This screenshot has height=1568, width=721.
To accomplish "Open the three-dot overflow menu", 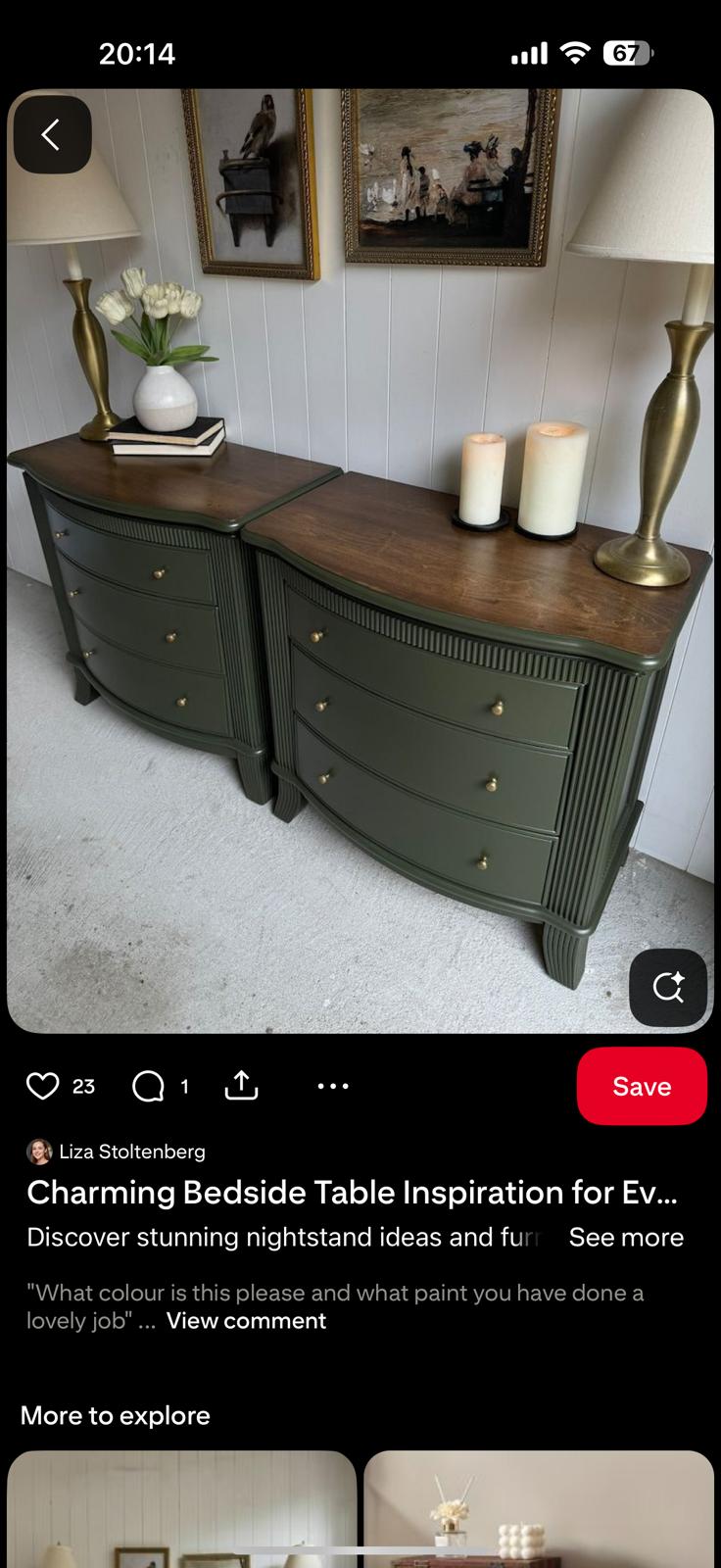I will [x=333, y=1086].
